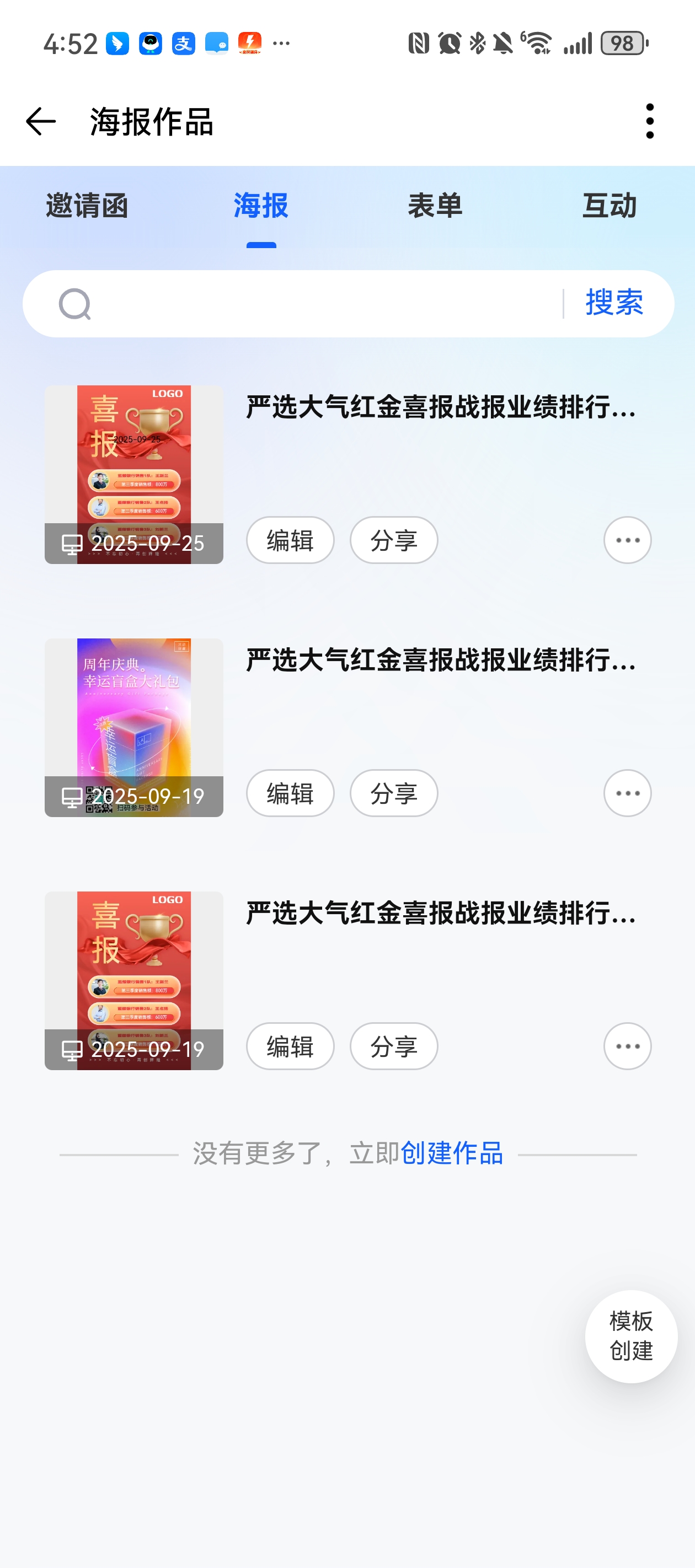Show more options for the 周年庆典 poster

pos(627,794)
